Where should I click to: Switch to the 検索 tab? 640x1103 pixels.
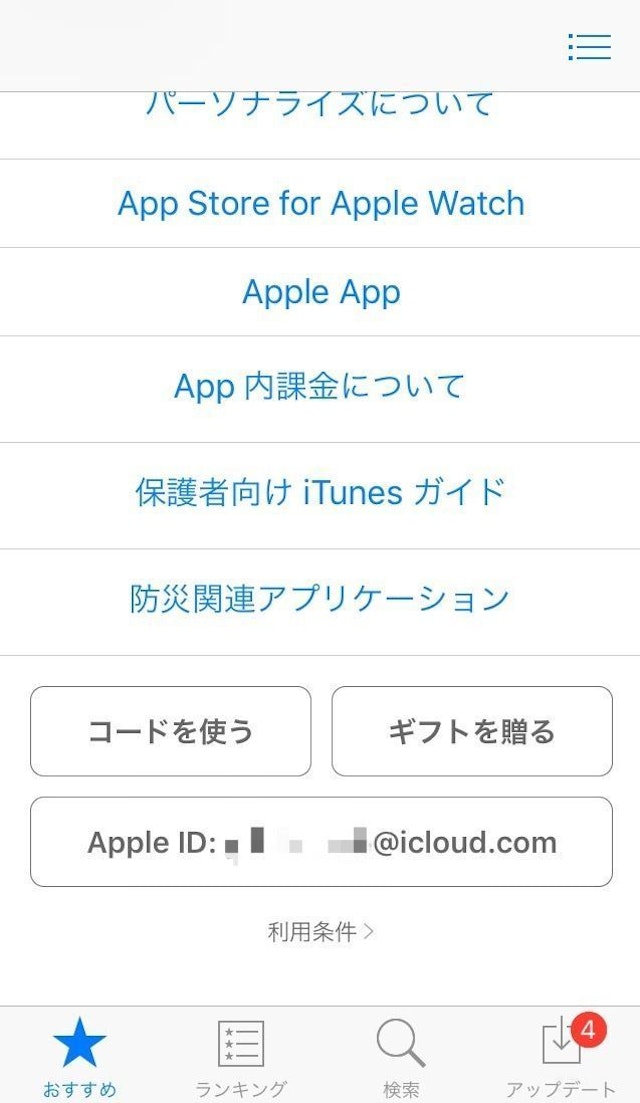pyautogui.click(x=400, y=1055)
